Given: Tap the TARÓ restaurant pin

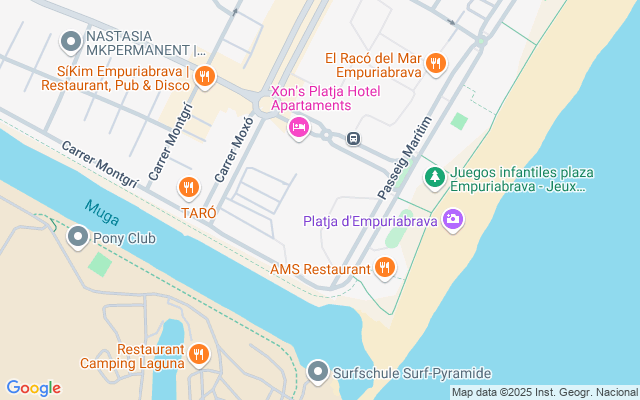Looking at the screenshot, I should [x=189, y=187].
